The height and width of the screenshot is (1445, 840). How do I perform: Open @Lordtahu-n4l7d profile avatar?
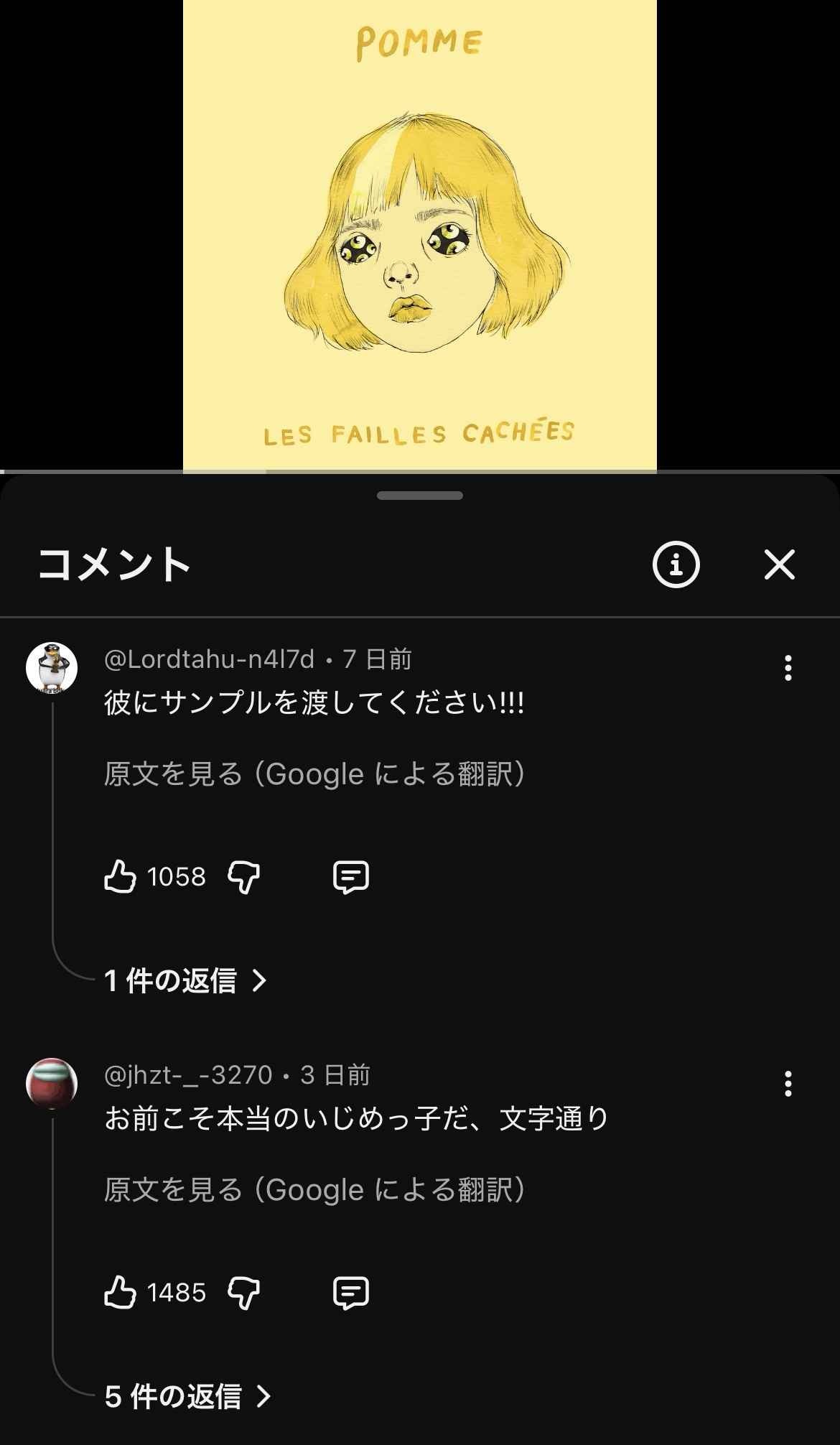click(52, 668)
